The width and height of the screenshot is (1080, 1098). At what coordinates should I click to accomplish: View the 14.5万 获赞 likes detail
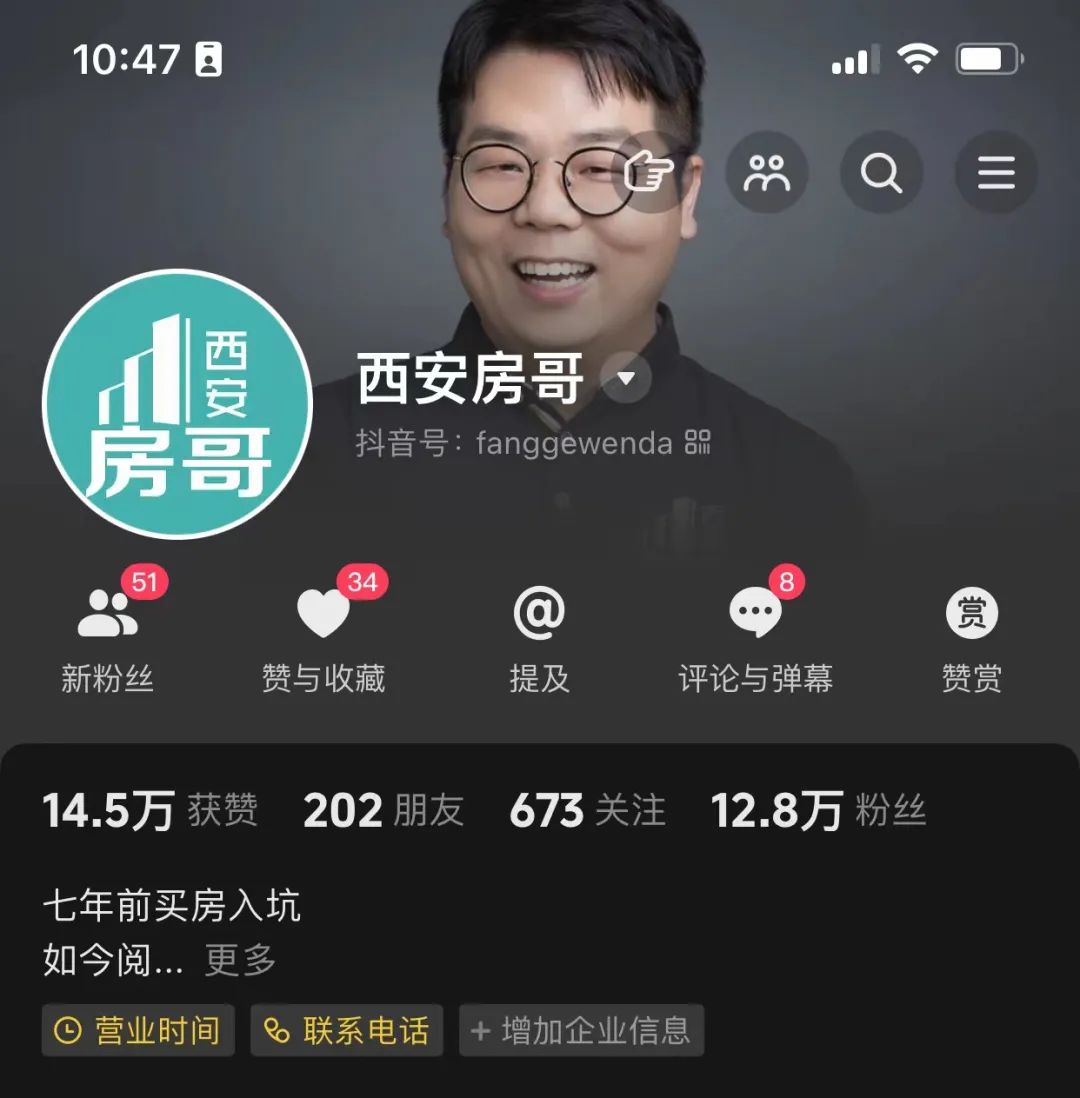click(x=150, y=811)
